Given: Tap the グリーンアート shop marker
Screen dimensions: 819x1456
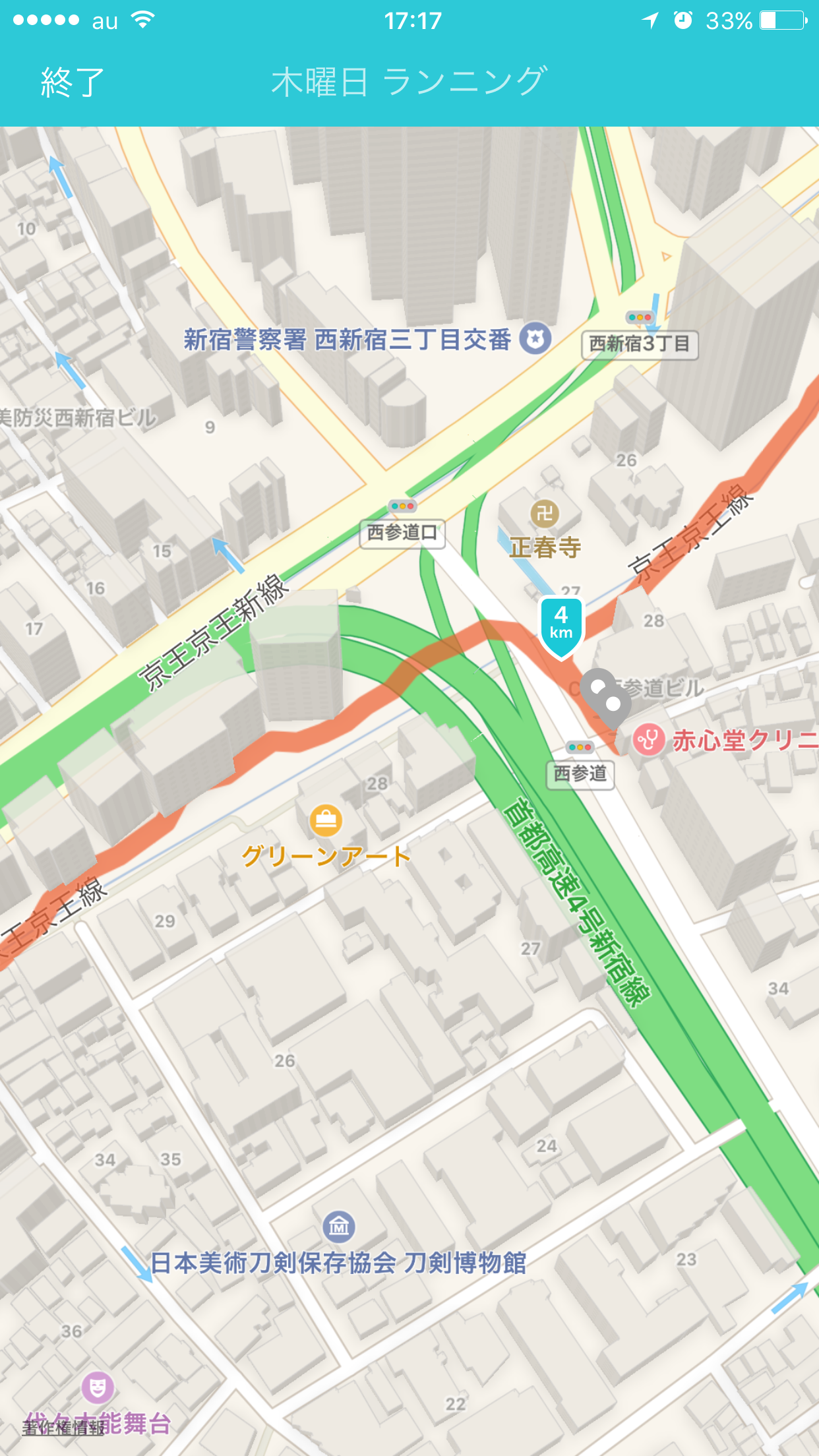Looking at the screenshot, I should 326,820.
